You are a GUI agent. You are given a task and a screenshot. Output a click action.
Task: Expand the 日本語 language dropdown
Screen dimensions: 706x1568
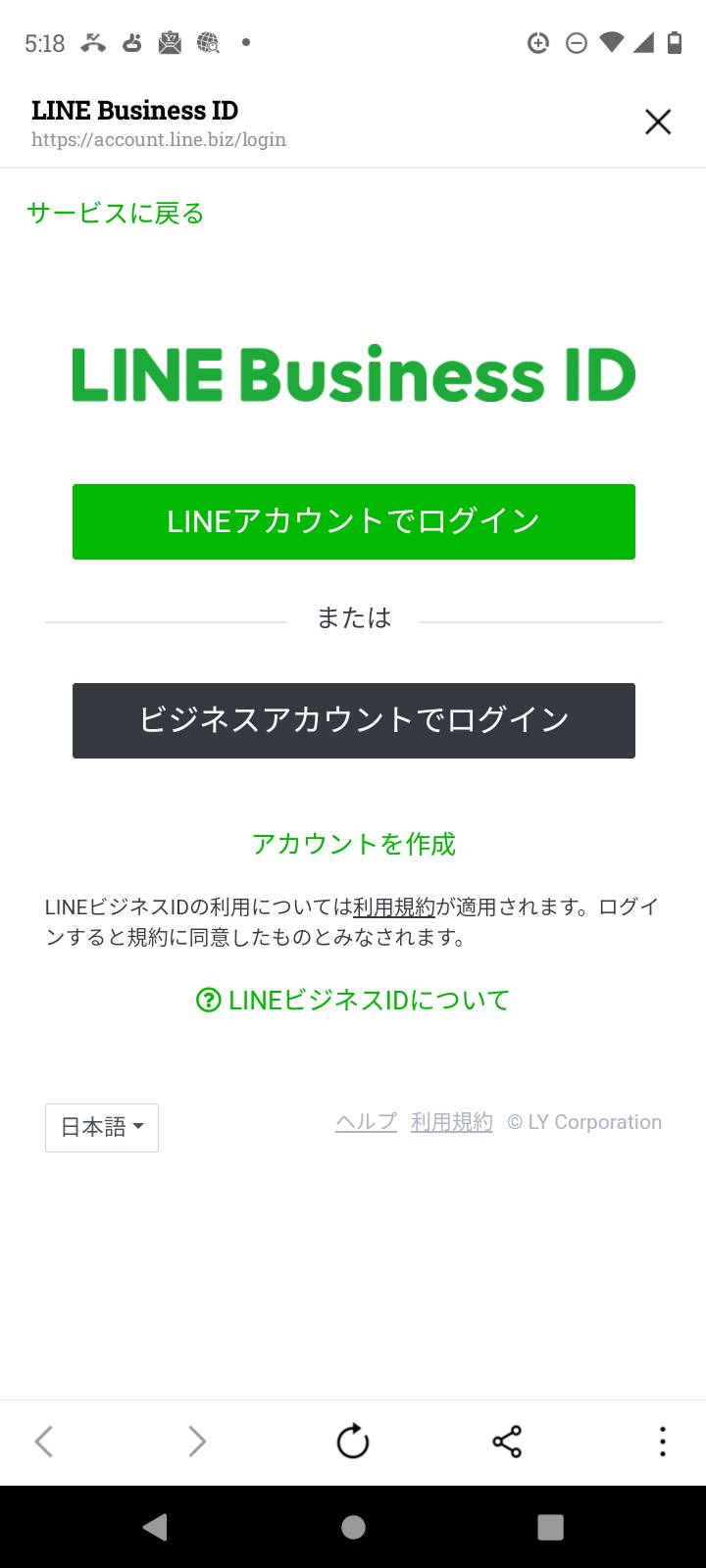tap(102, 1127)
